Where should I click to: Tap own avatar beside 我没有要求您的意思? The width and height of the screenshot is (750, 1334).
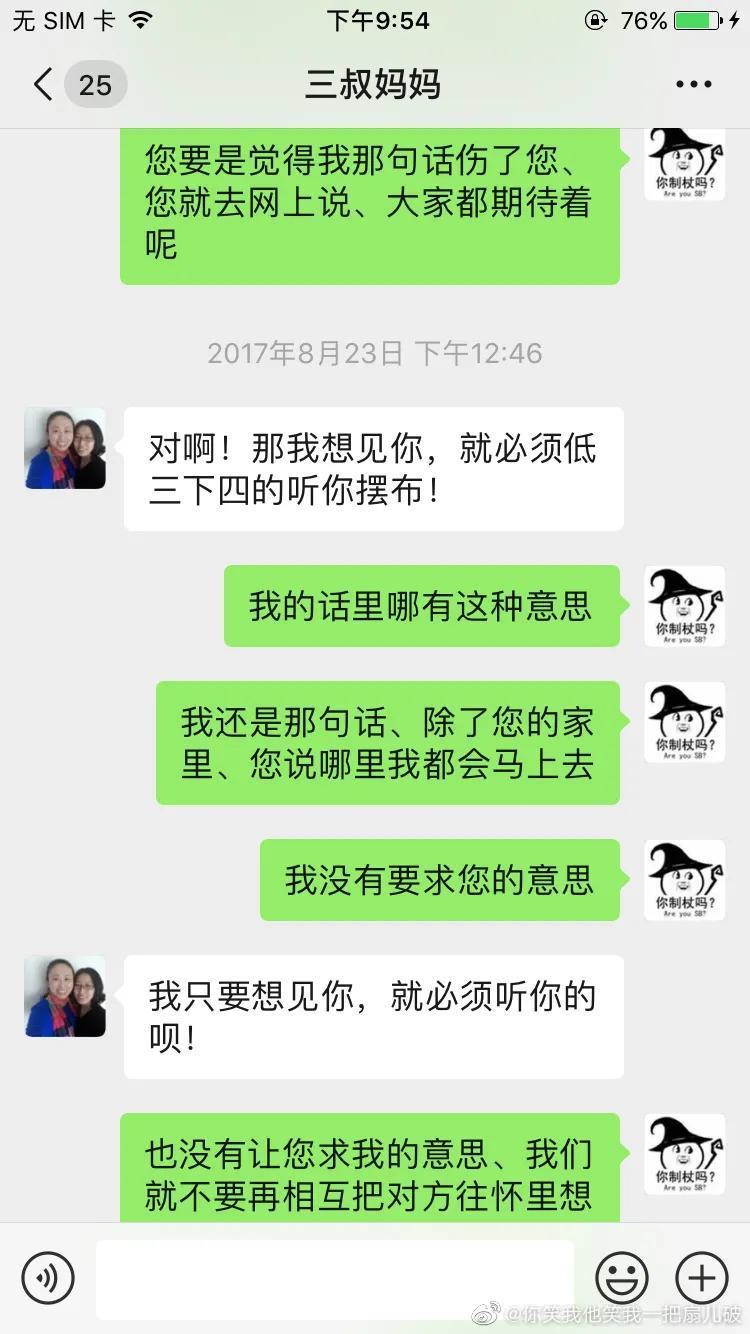pos(685,880)
